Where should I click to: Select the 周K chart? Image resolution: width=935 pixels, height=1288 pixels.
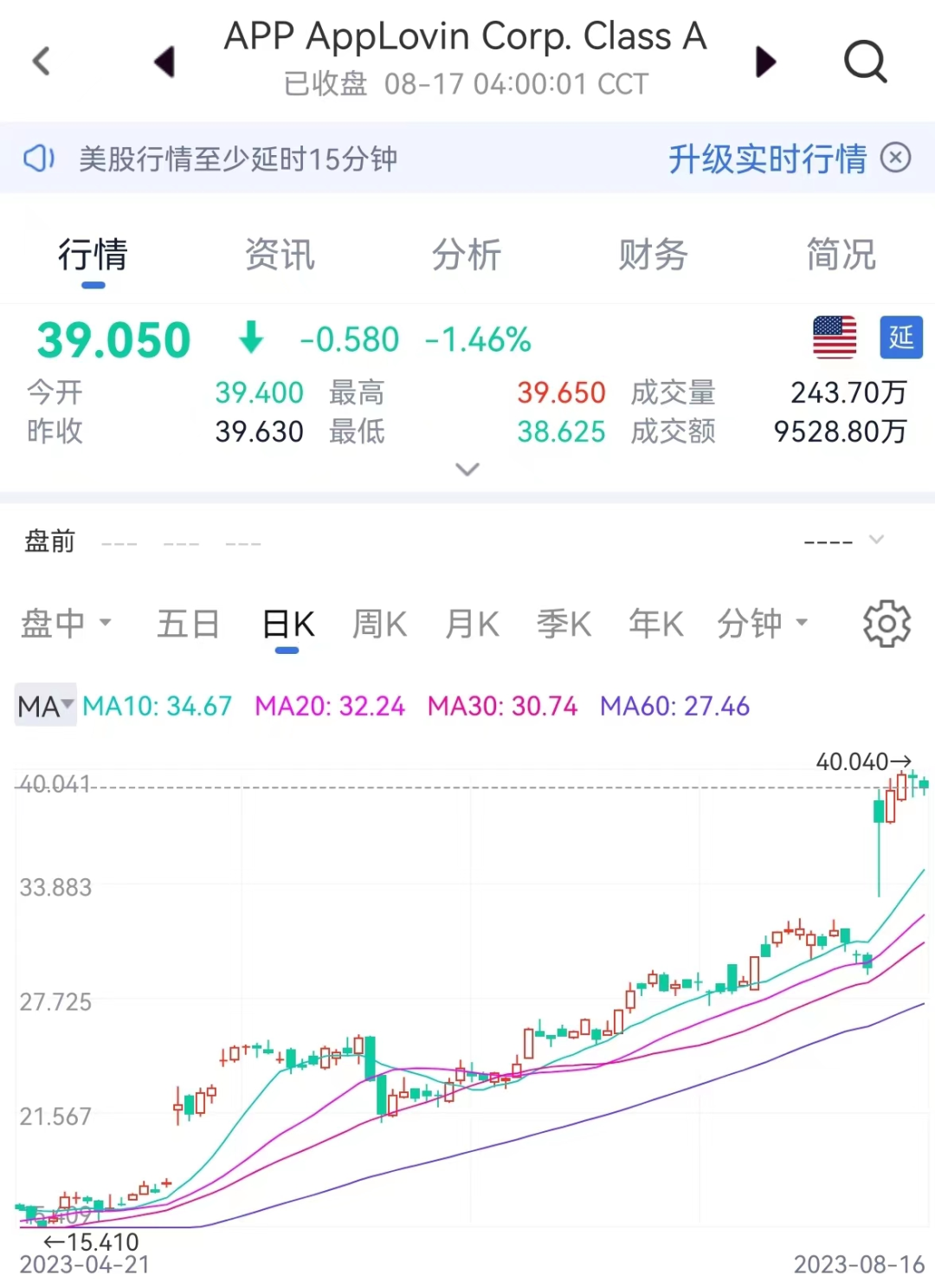coord(379,623)
